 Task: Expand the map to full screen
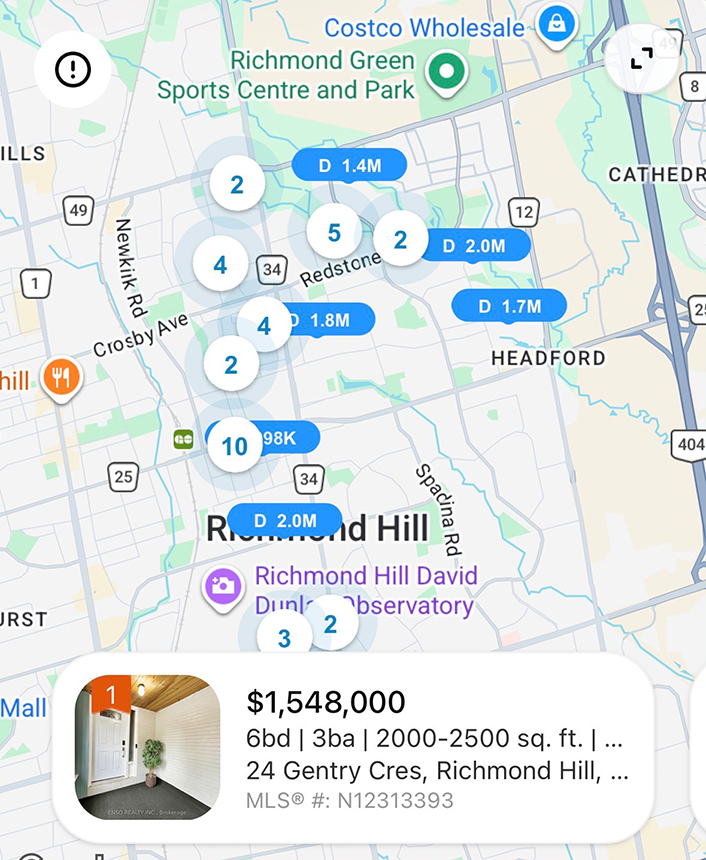(642, 58)
